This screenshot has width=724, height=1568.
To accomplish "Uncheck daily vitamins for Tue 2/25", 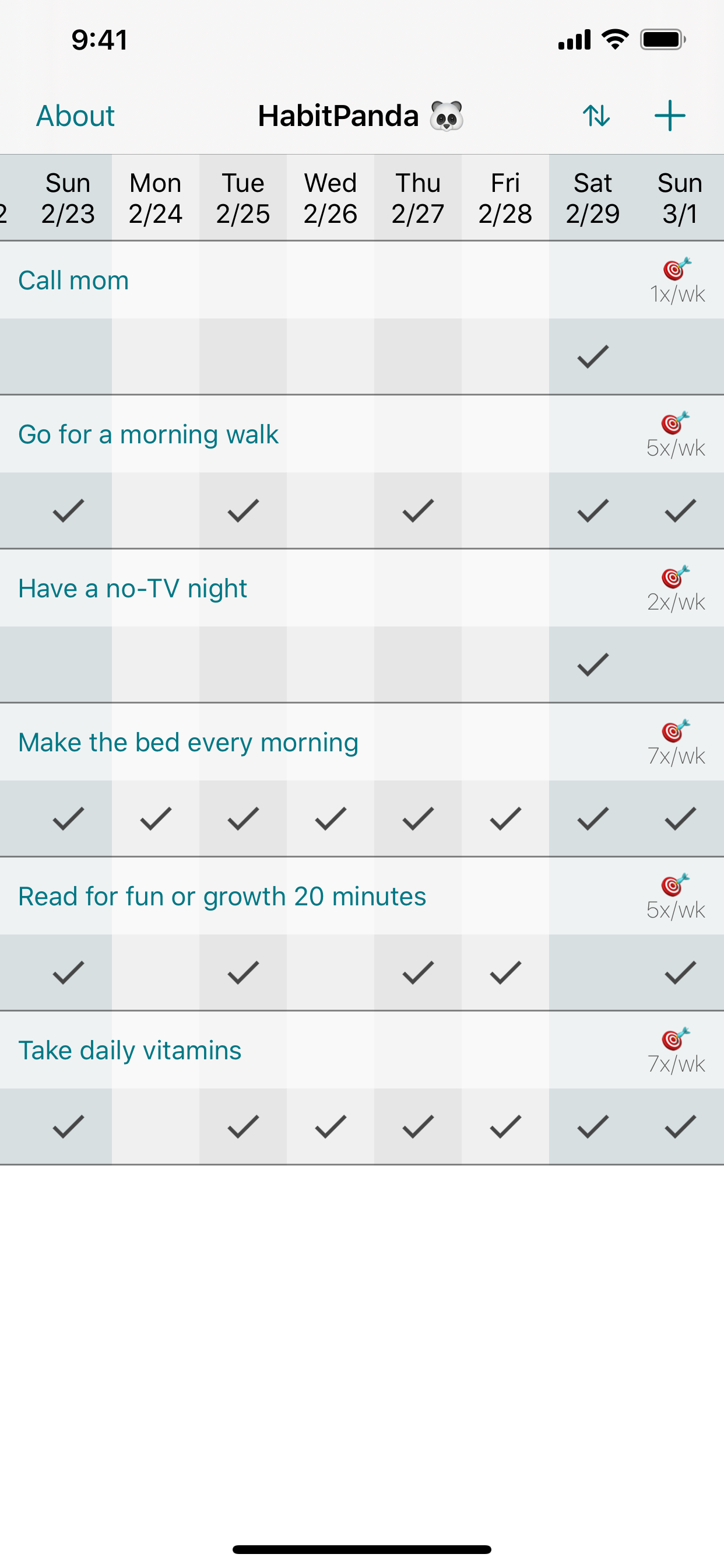I will point(243,1126).
